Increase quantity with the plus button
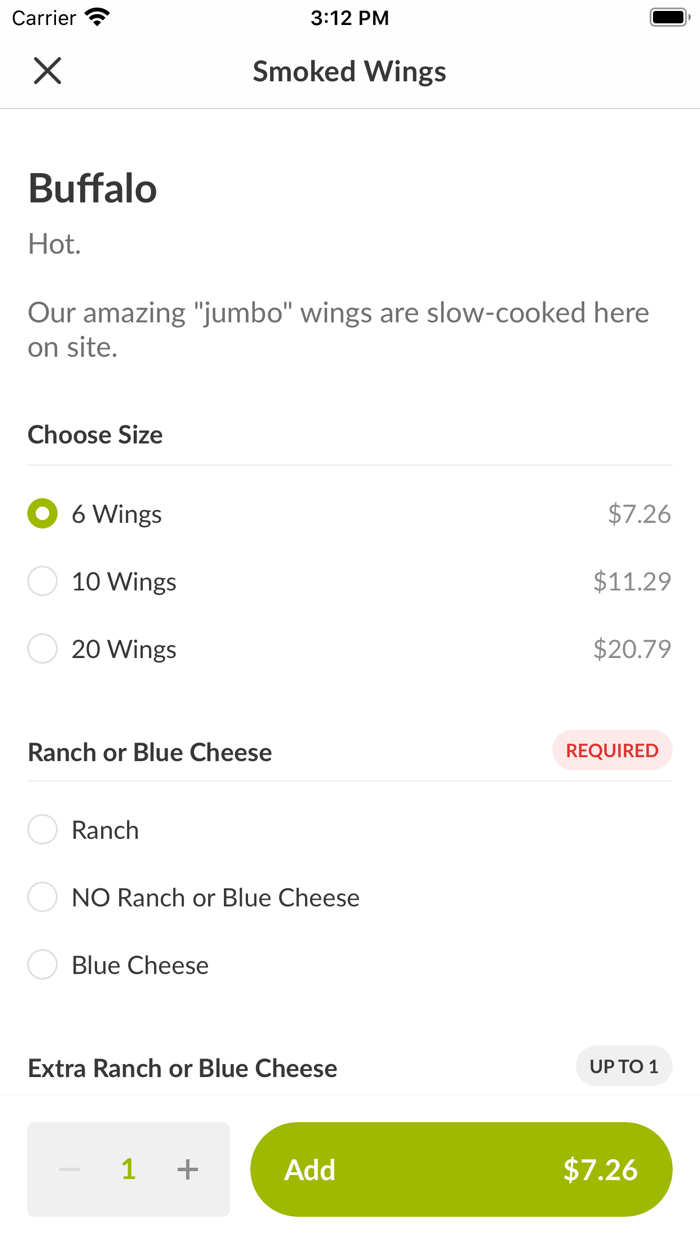 [187, 1169]
